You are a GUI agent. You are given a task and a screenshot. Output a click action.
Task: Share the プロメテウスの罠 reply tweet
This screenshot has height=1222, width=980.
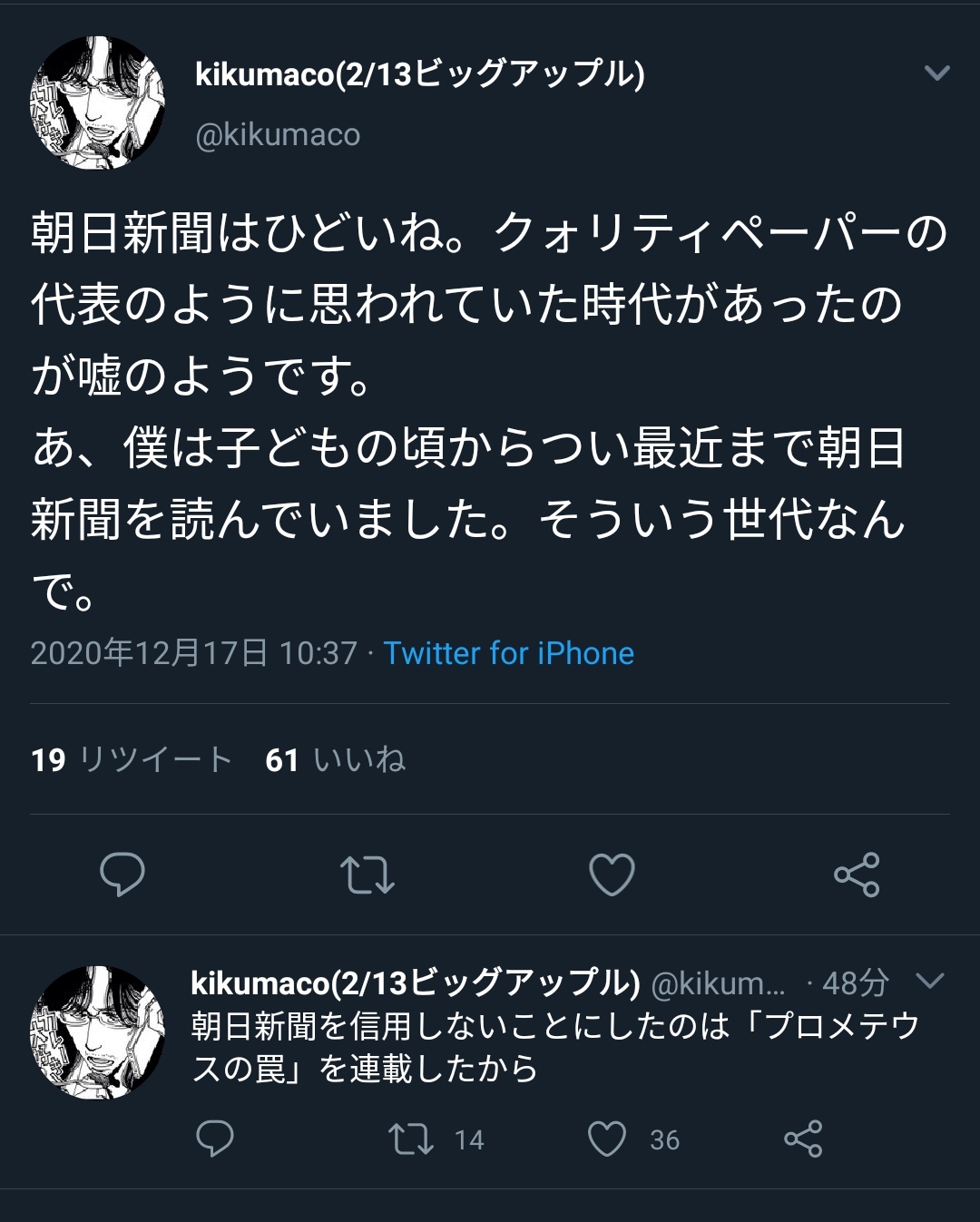pos(803,1139)
